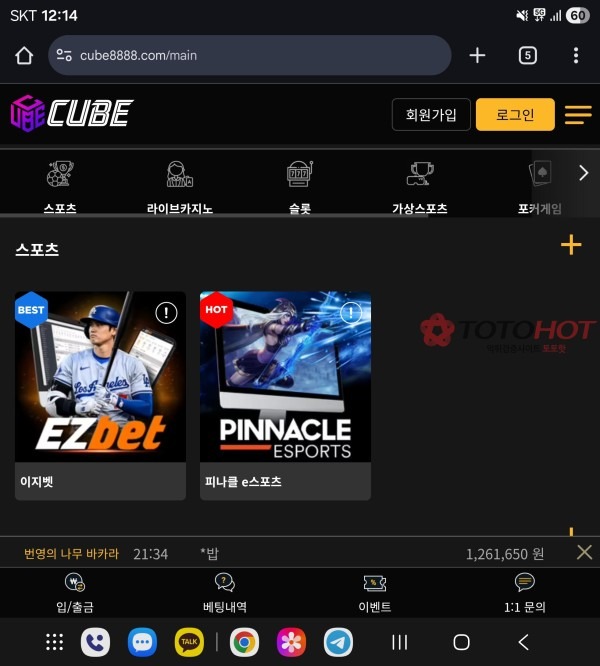
Task: Tap the browser home icon
Action: click(x=24, y=56)
